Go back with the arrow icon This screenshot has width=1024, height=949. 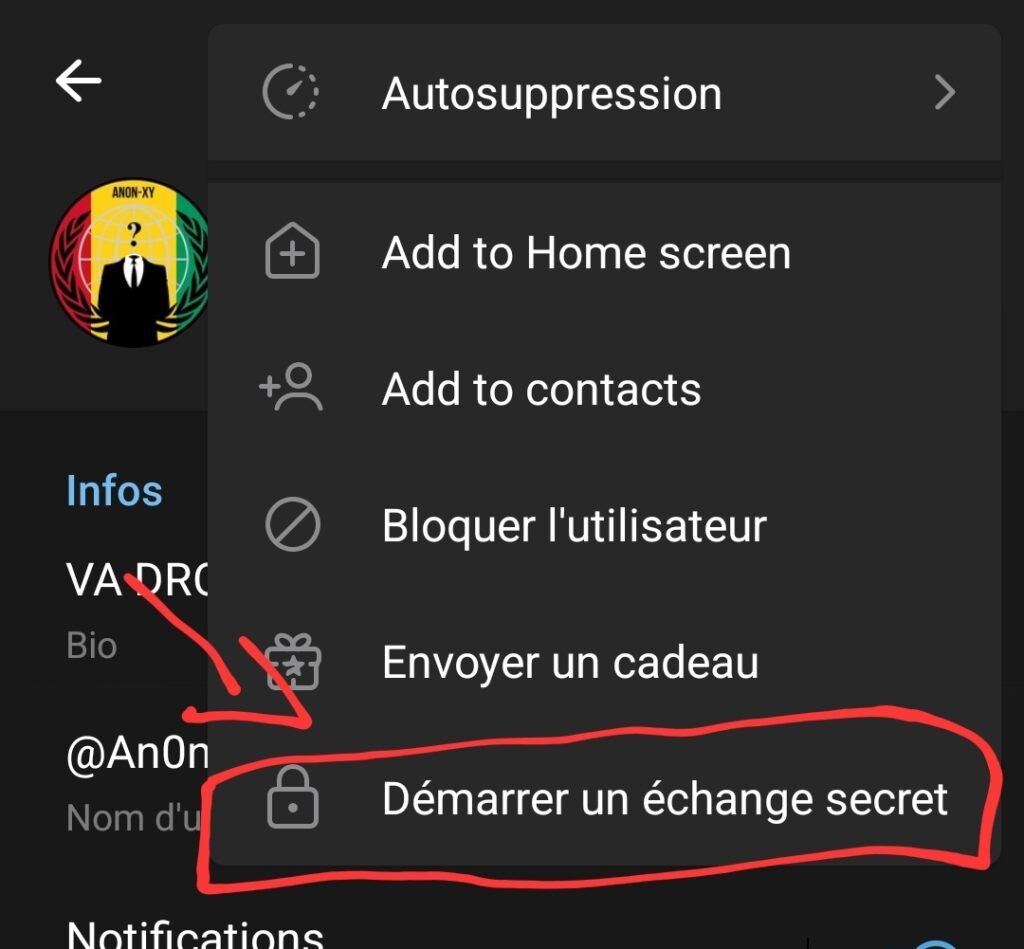point(78,81)
